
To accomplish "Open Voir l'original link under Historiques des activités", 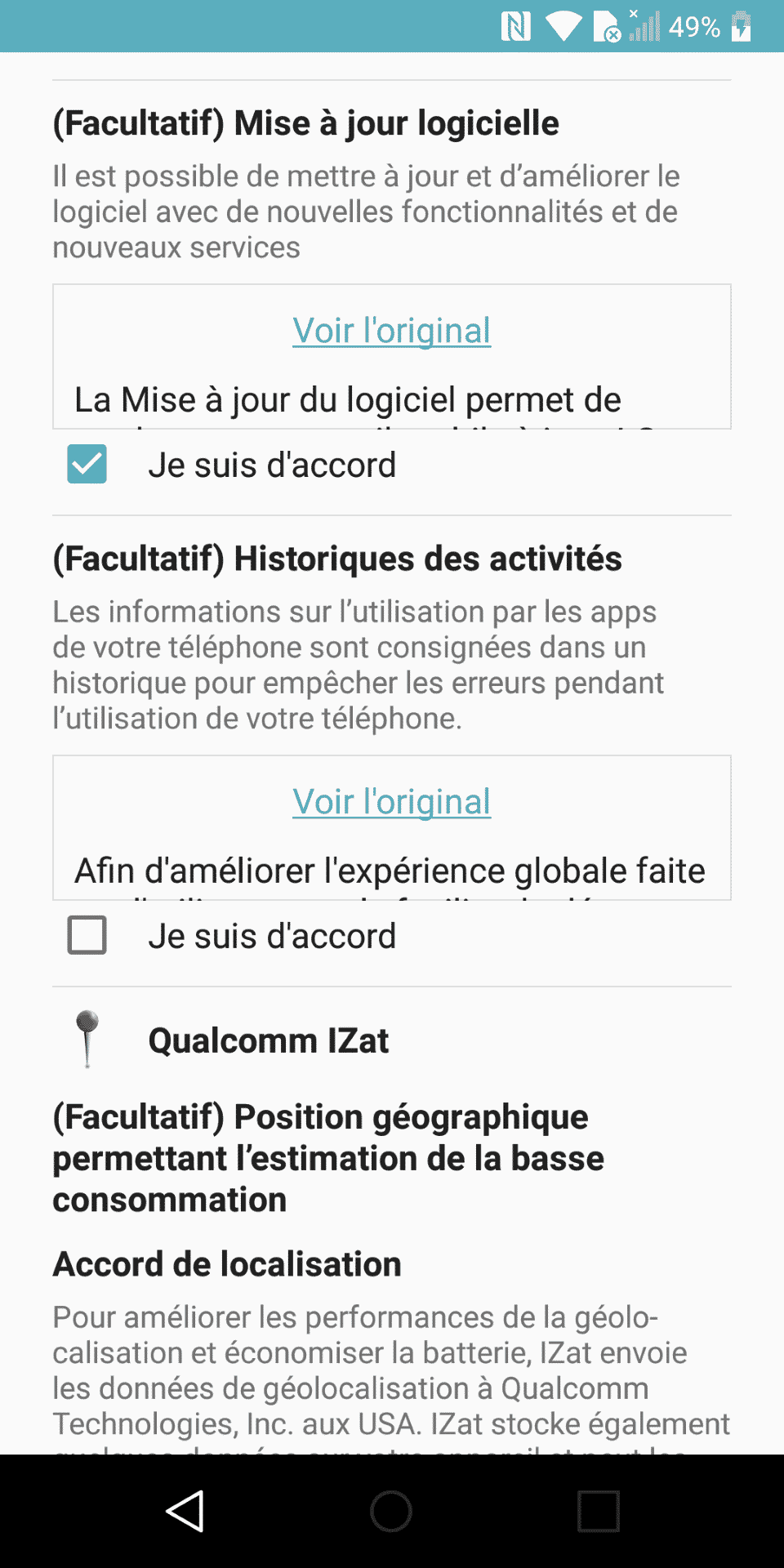I will tap(392, 802).
